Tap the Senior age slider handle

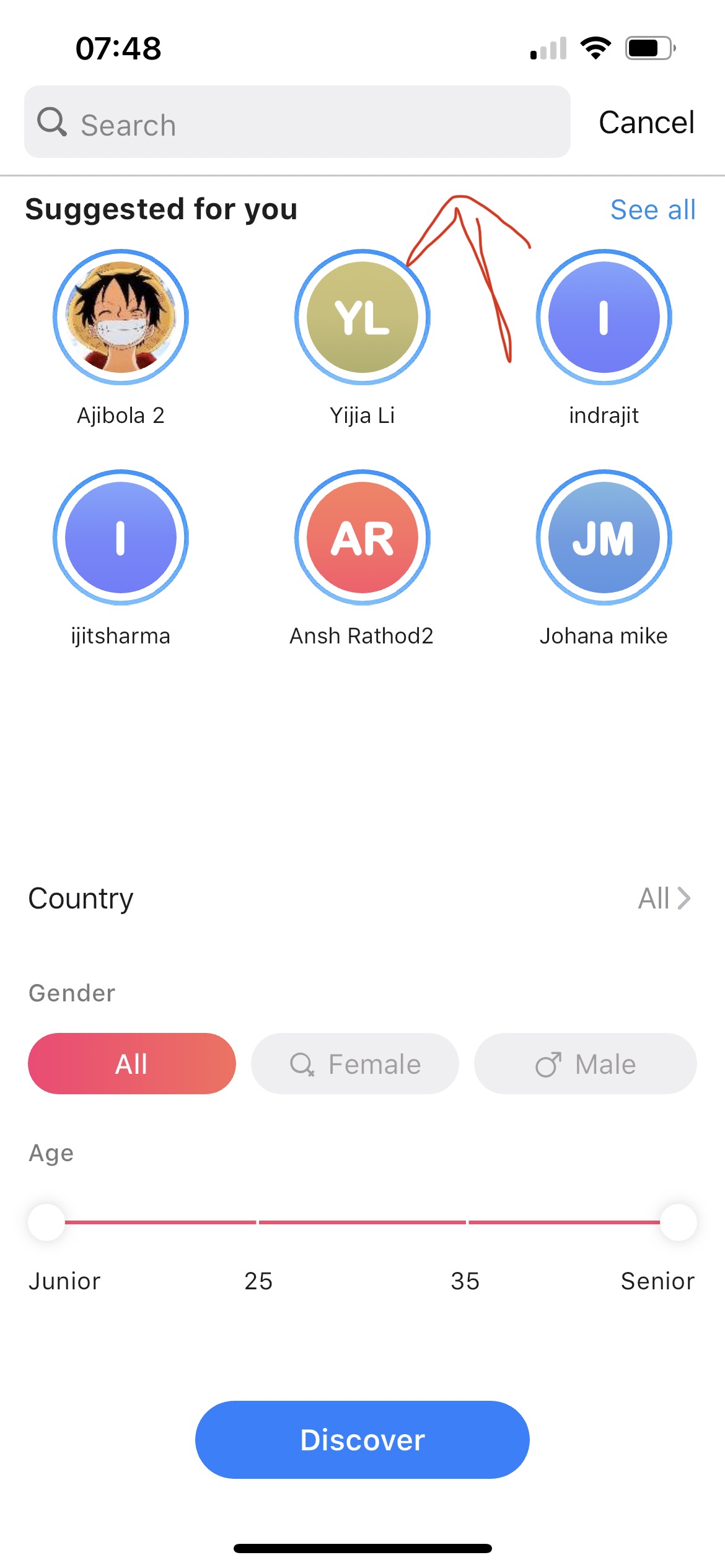pos(678,1222)
